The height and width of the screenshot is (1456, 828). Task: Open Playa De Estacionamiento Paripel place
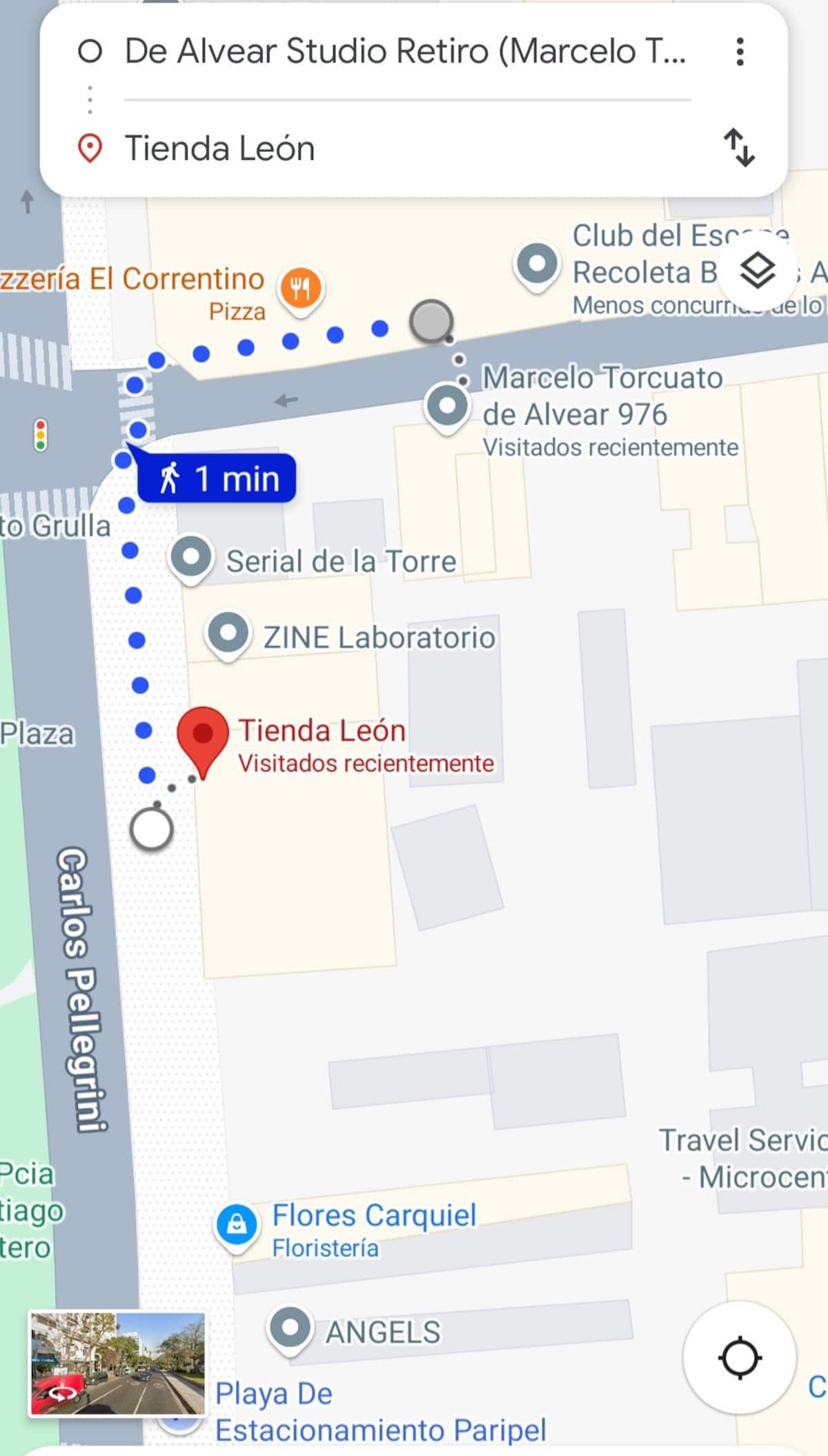coord(379,1412)
